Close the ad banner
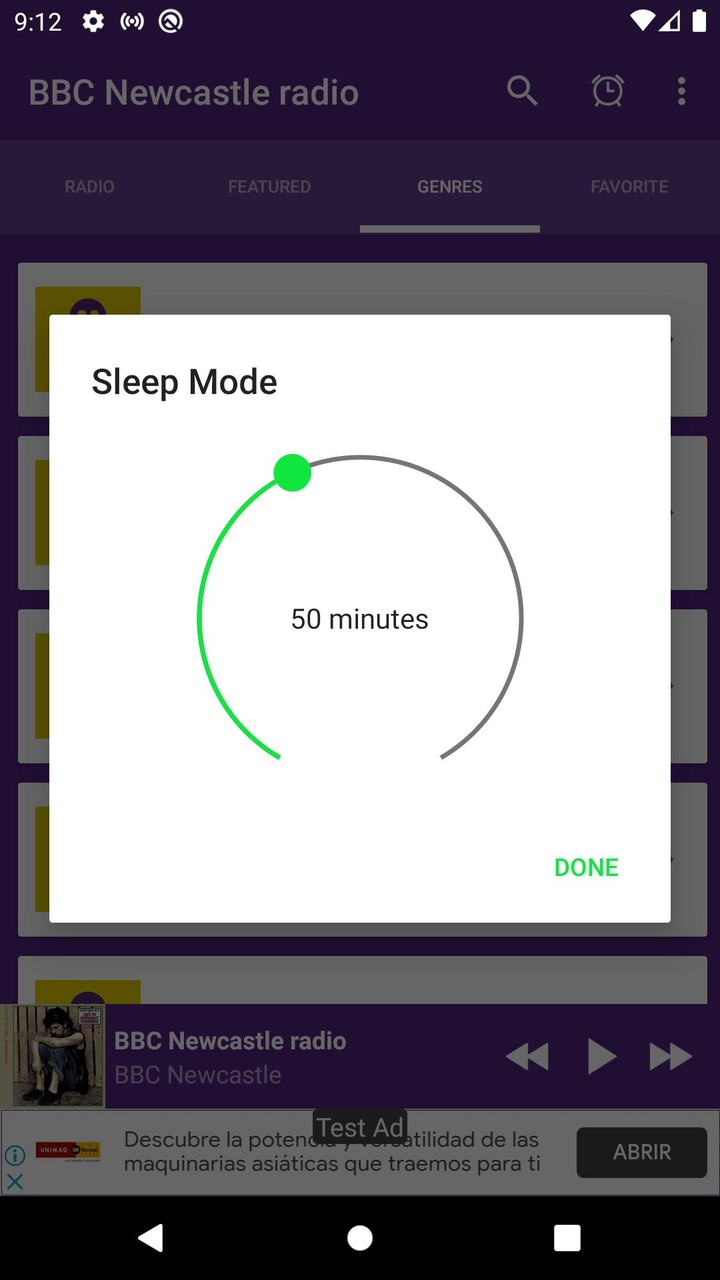The height and width of the screenshot is (1280, 720). 15,1181
